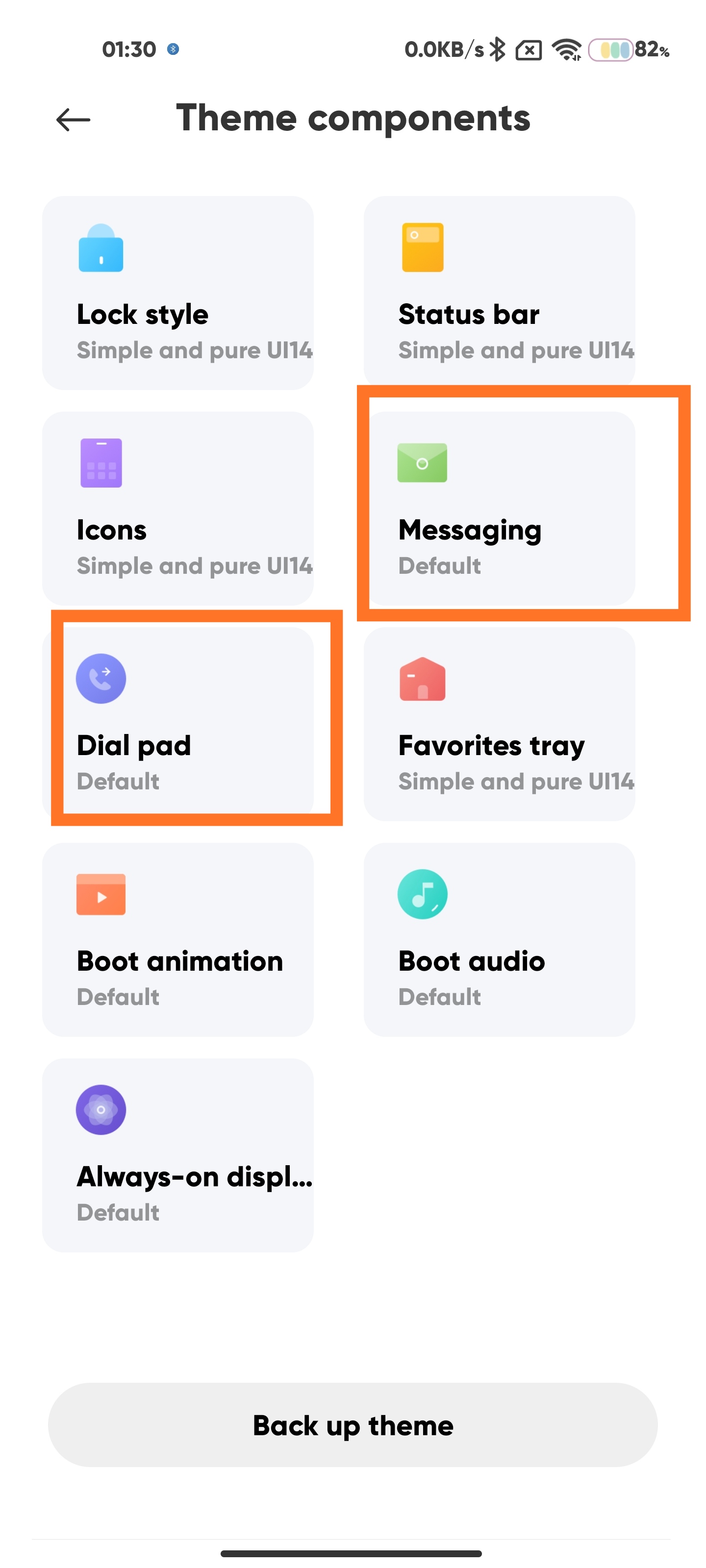This screenshot has width=706, height=1568.
Task: Select the Icons component card
Action: pyautogui.click(x=178, y=508)
